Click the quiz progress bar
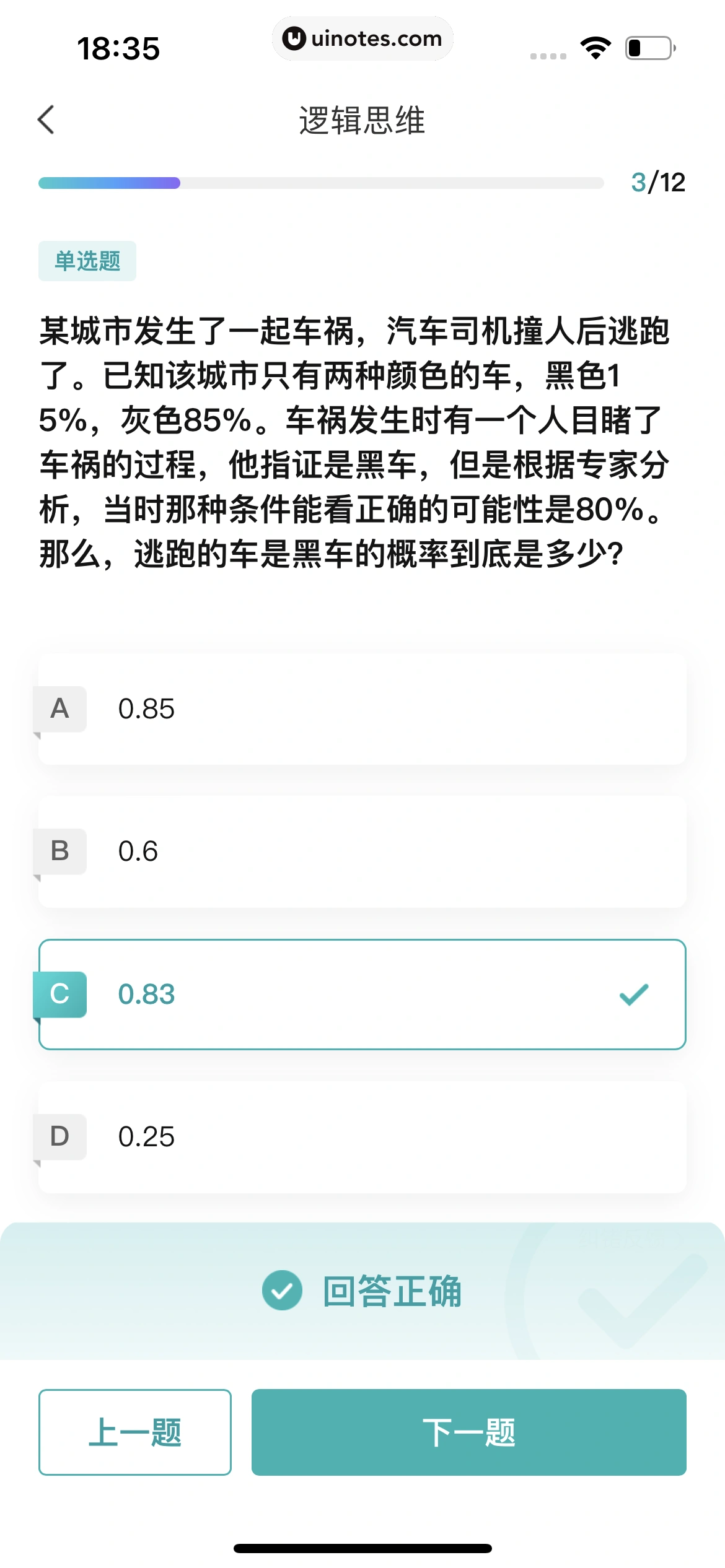Viewport: 725px width, 1568px height. pos(322,183)
